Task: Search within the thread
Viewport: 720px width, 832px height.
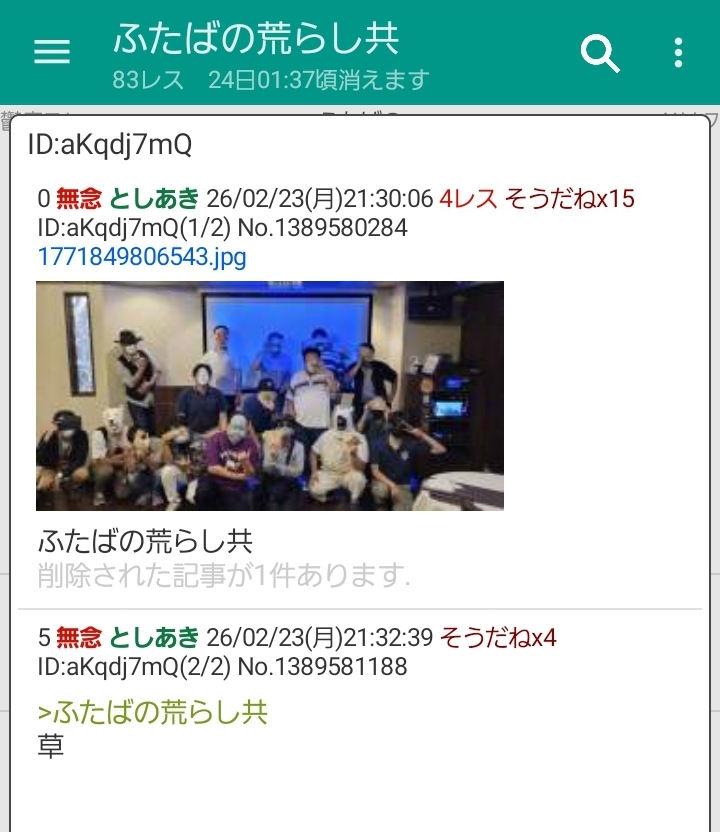Action: [x=600, y=53]
